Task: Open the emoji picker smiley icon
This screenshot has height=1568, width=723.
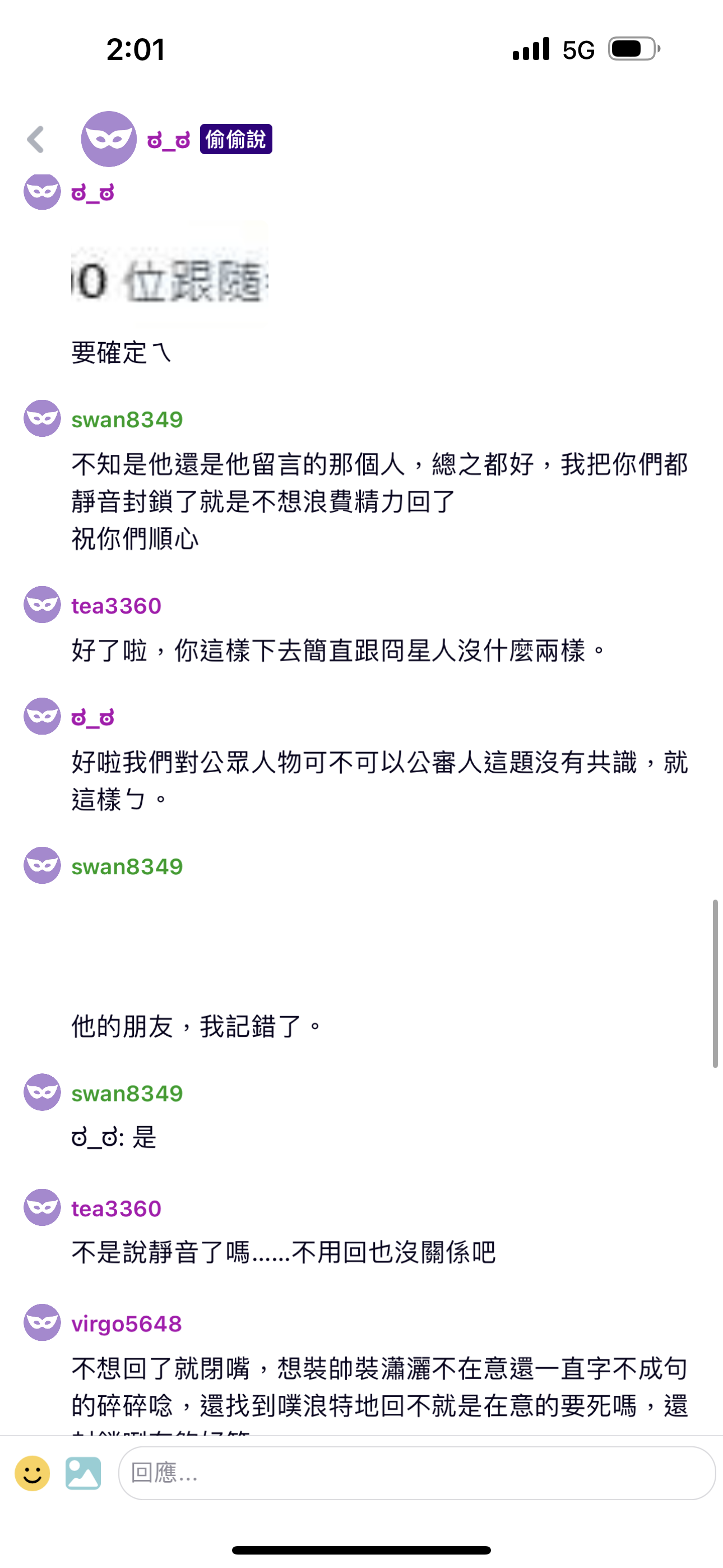Action: click(33, 1473)
